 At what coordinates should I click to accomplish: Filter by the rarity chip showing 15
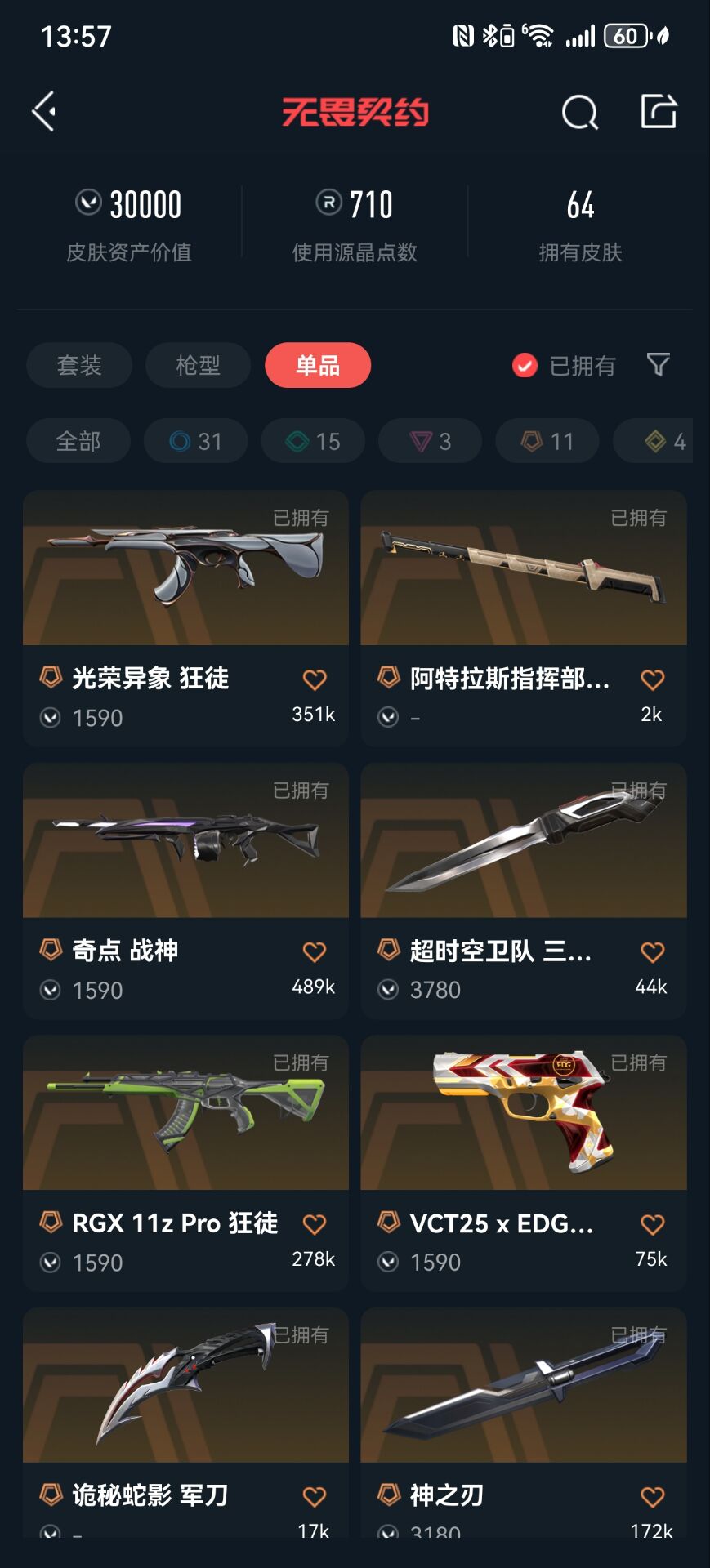(x=313, y=441)
